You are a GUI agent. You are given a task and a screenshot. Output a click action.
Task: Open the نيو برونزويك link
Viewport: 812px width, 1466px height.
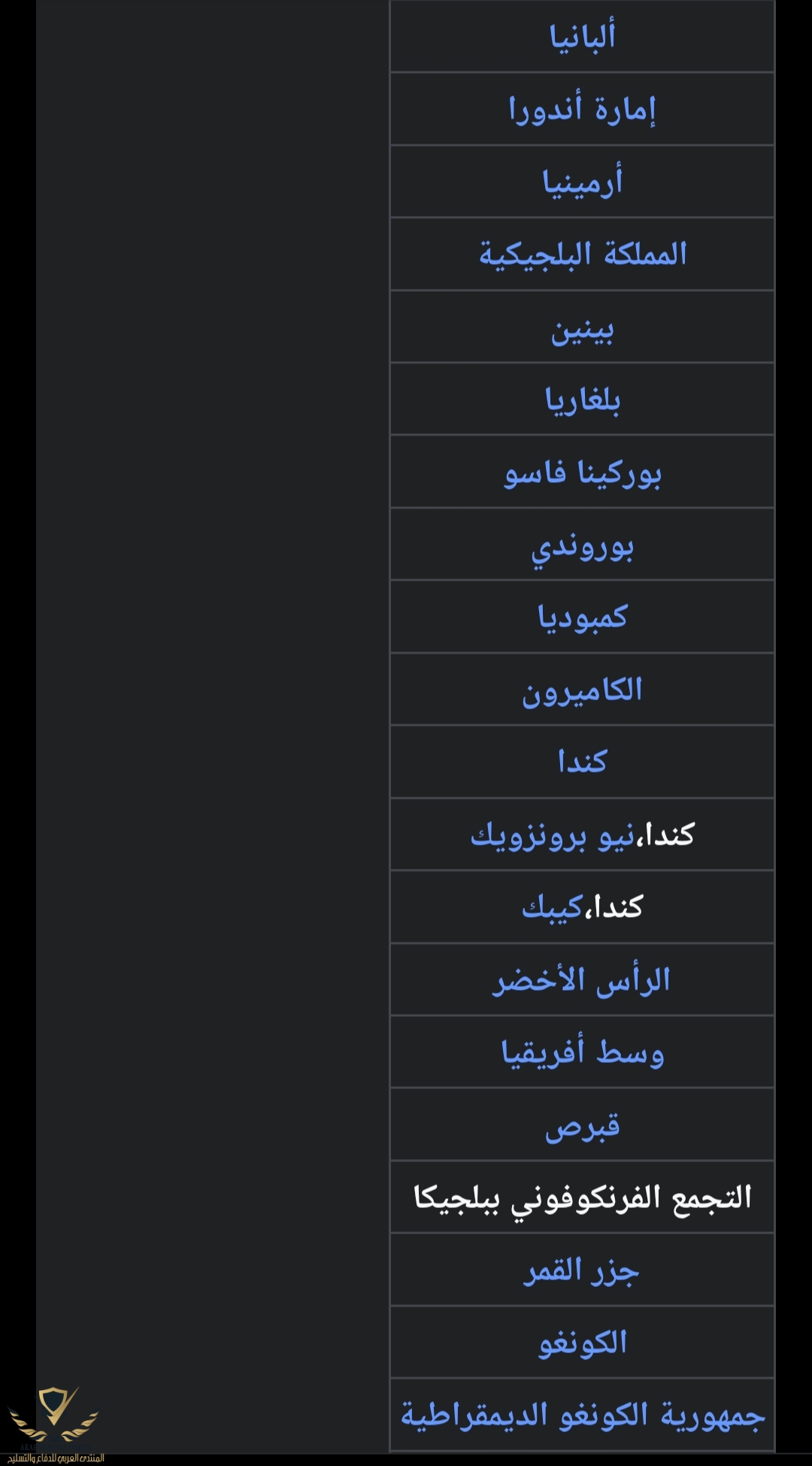[552, 836]
